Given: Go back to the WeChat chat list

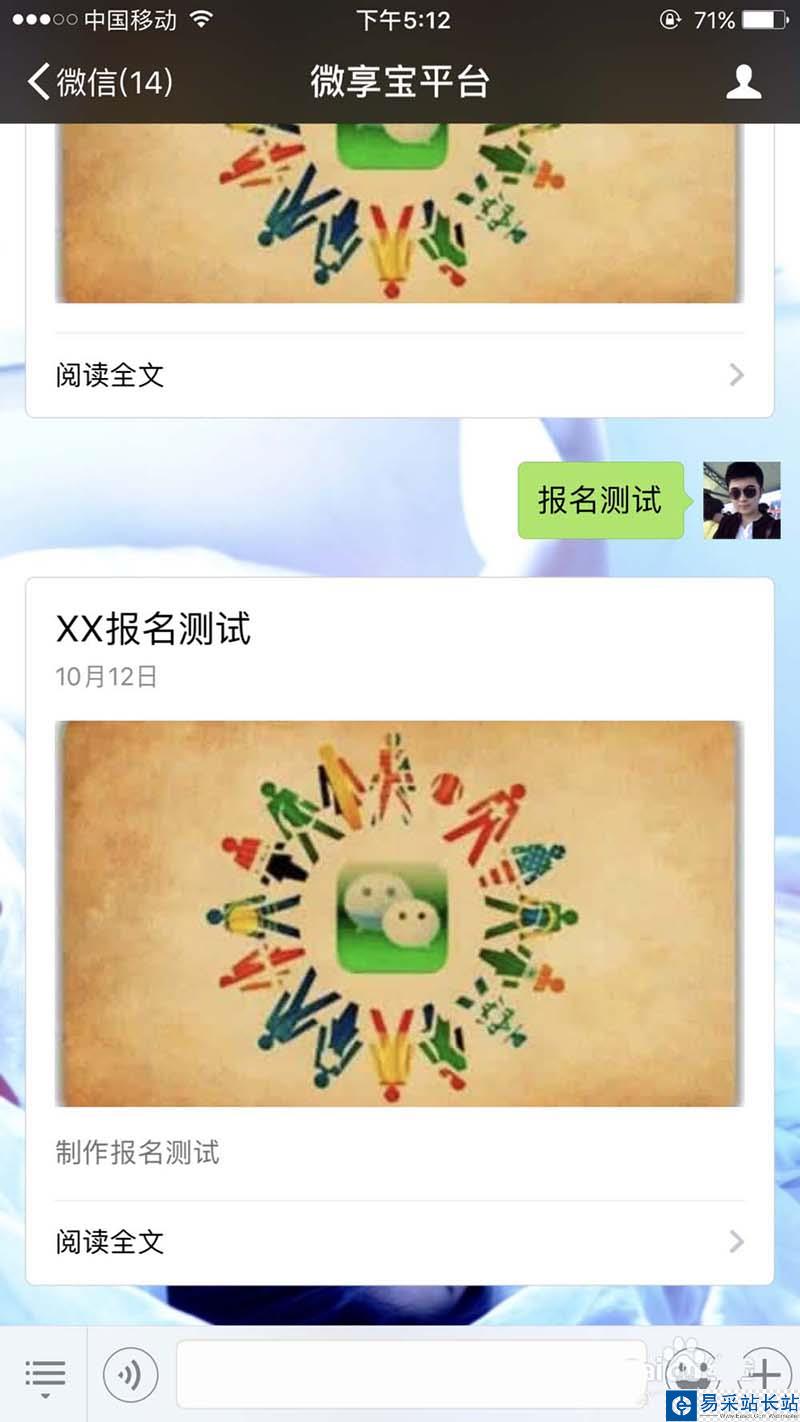Looking at the screenshot, I should click(100, 81).
